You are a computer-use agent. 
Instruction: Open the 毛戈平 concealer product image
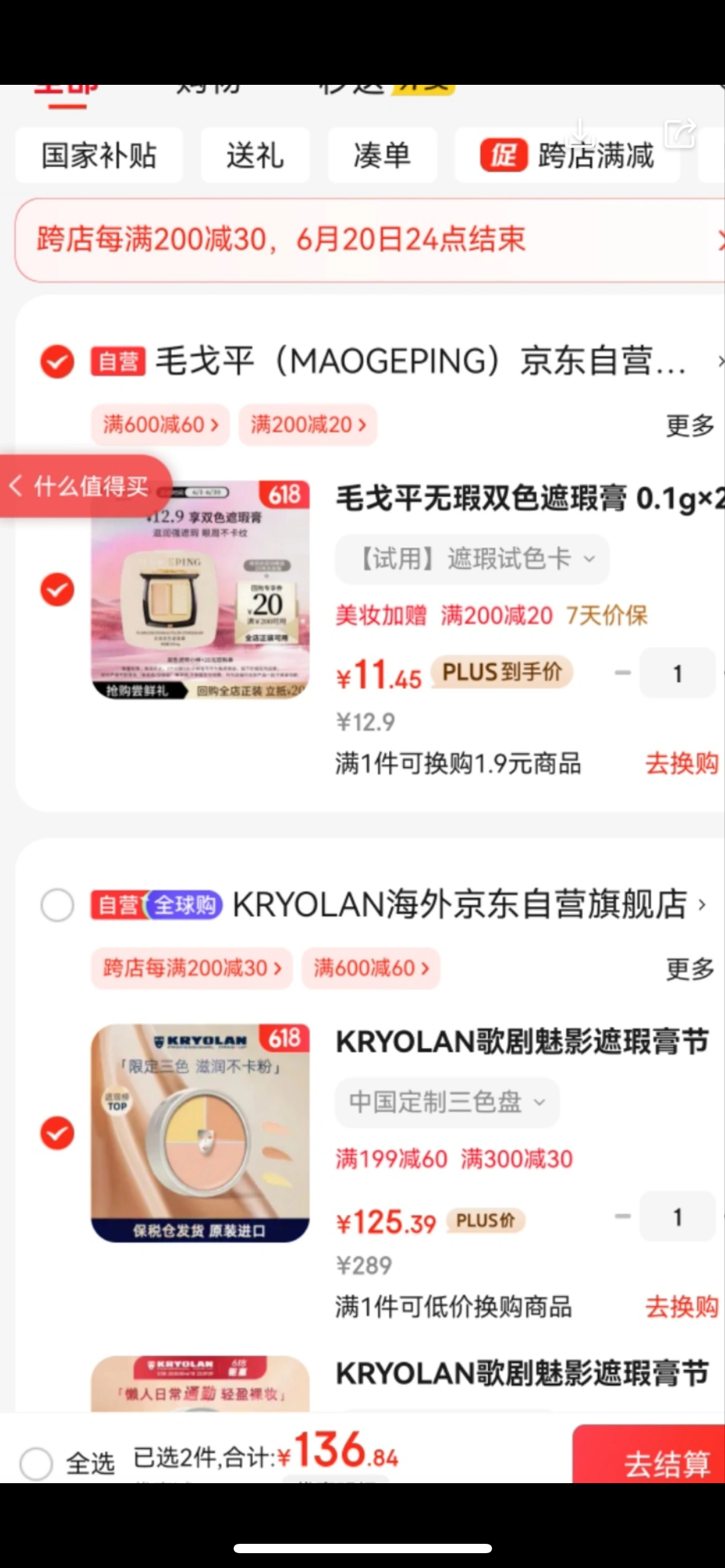pos(200,590)
